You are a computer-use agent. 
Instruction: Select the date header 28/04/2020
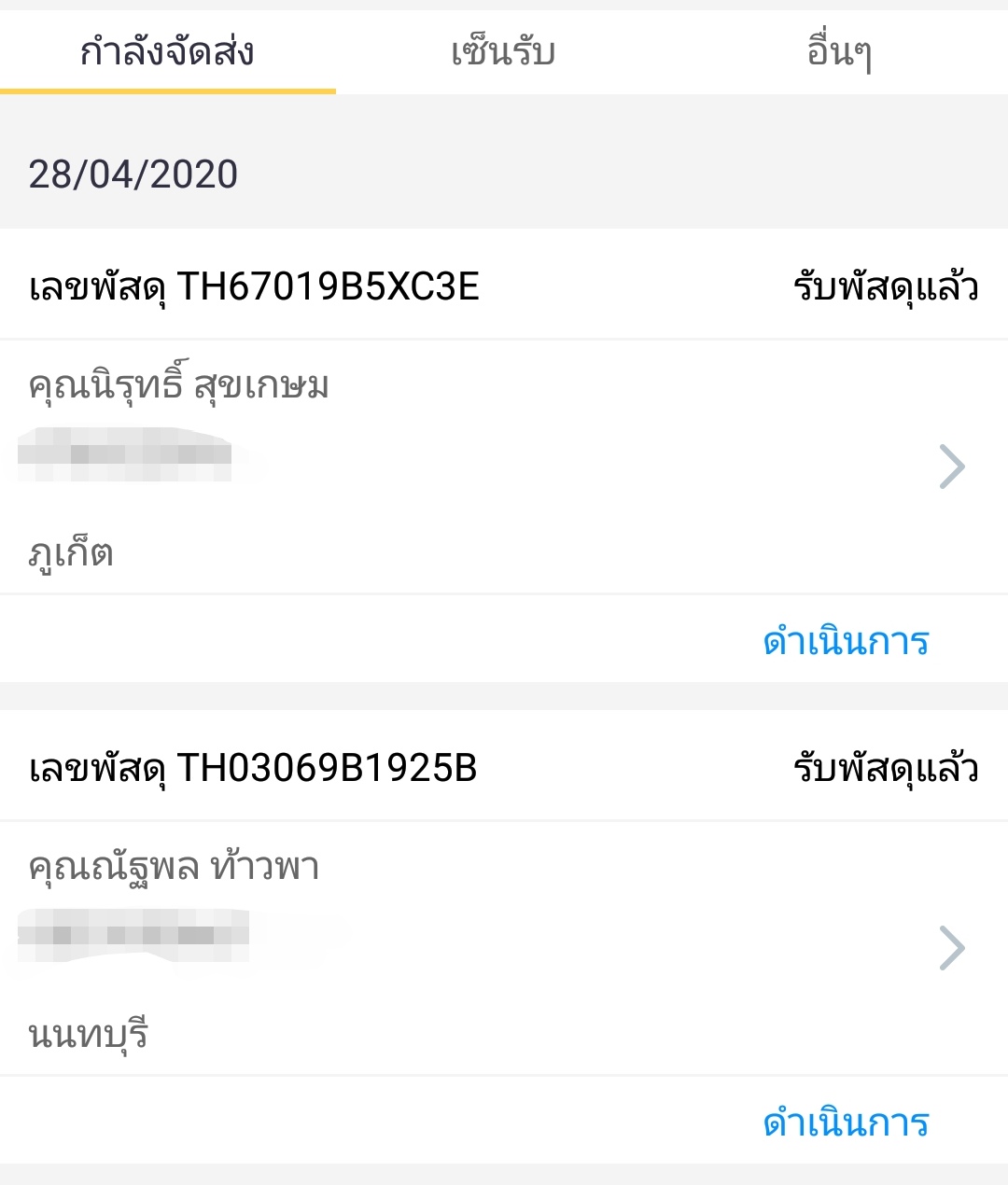[x=133, y=174]
